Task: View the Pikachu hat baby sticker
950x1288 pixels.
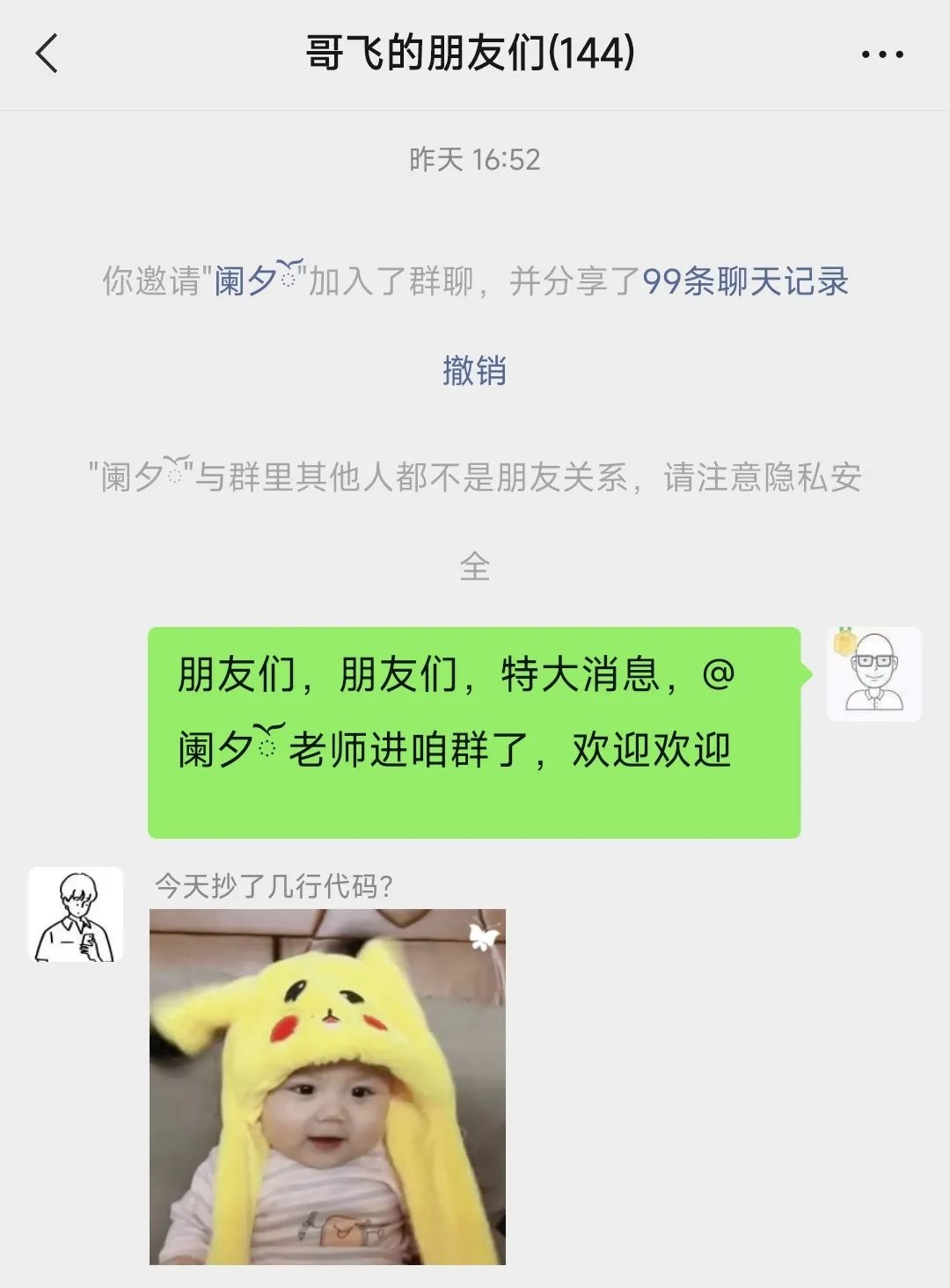Action: point(327,1087)
